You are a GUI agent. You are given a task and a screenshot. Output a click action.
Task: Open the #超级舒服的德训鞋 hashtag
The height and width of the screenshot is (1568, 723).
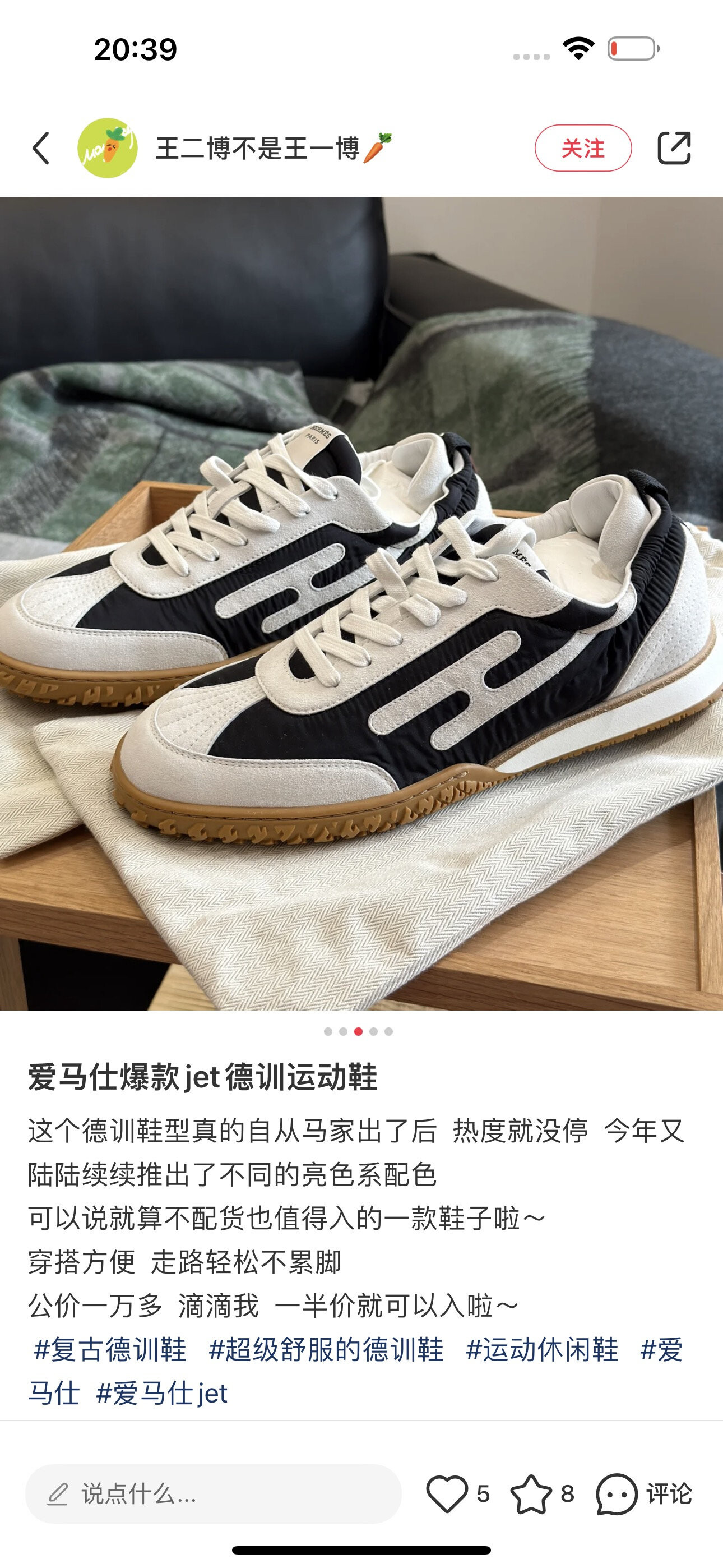point(326,1349)
